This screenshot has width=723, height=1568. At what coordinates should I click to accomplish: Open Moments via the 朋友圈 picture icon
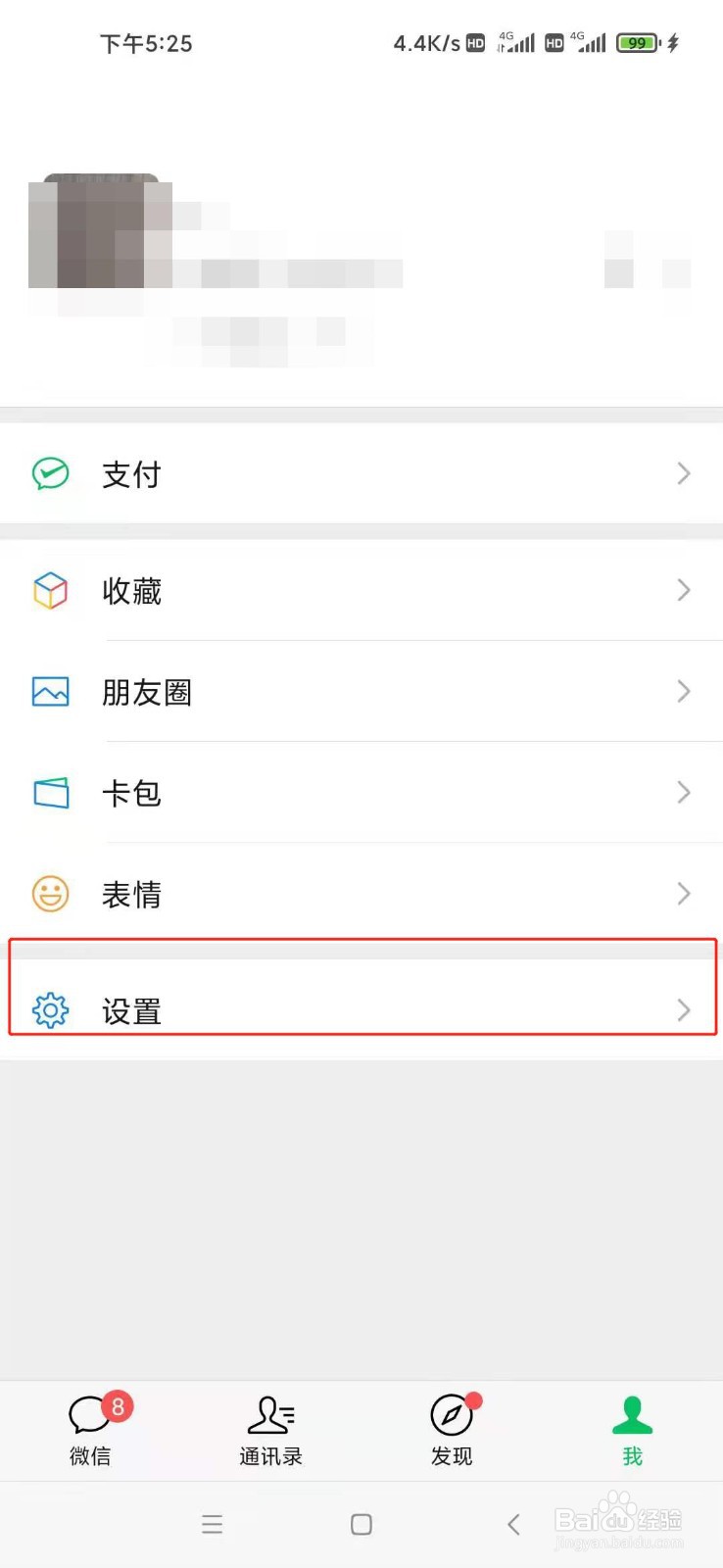(x=49, y=691)
